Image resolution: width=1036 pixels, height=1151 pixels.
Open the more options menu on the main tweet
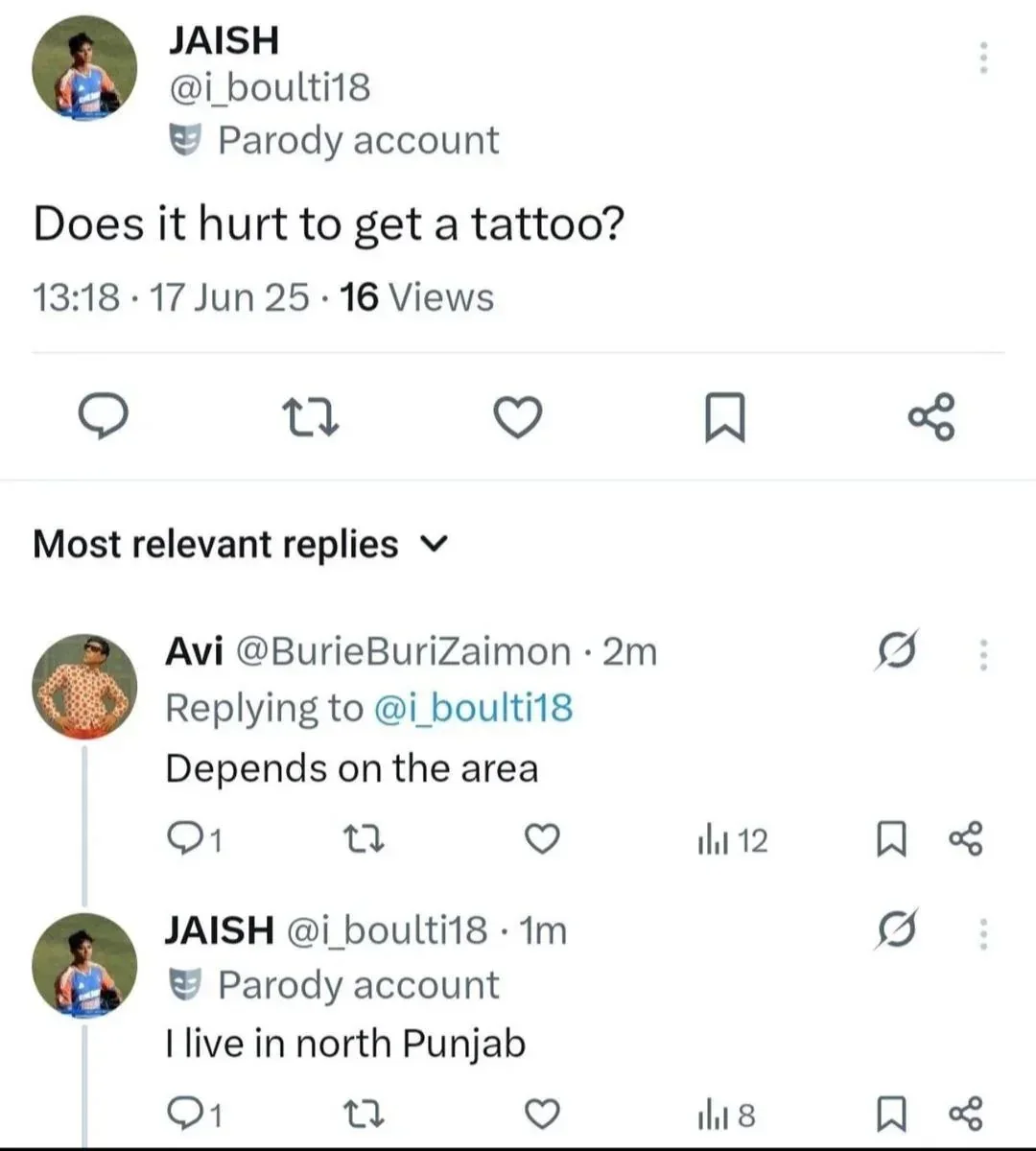982,58
